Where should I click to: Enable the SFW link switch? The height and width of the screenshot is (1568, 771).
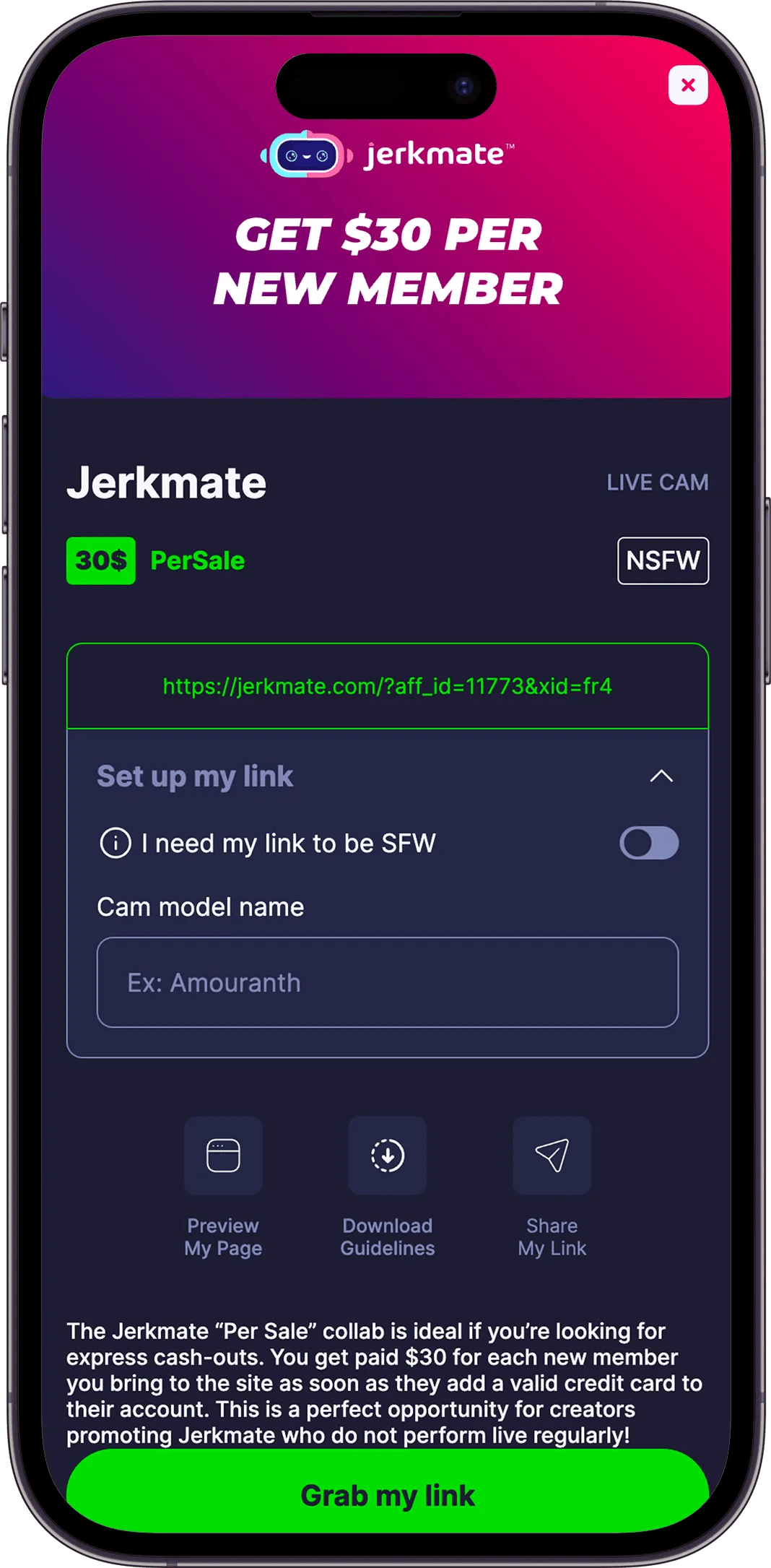(x=648, y=843)
